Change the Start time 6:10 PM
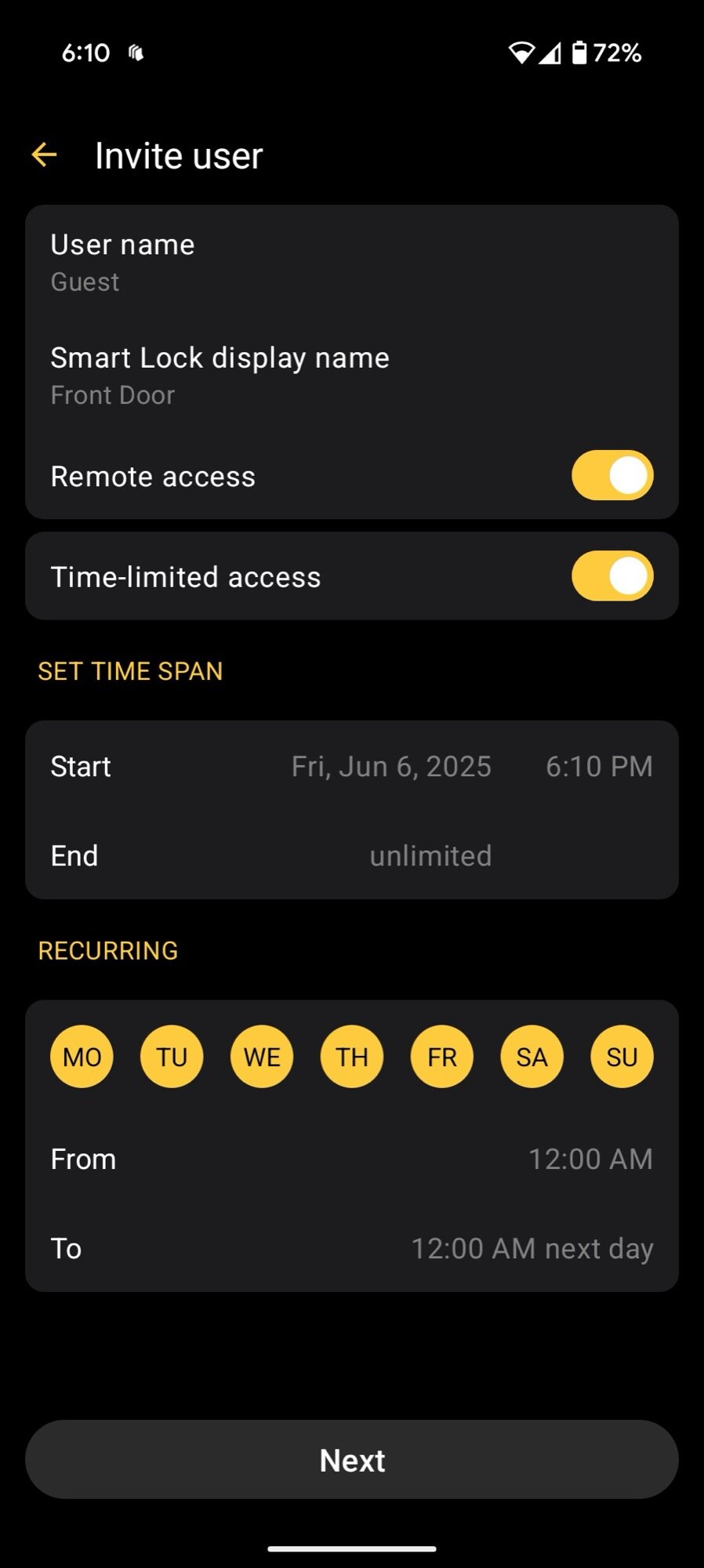This screenshot has width=704, height=1568. [x=599, y=766]
